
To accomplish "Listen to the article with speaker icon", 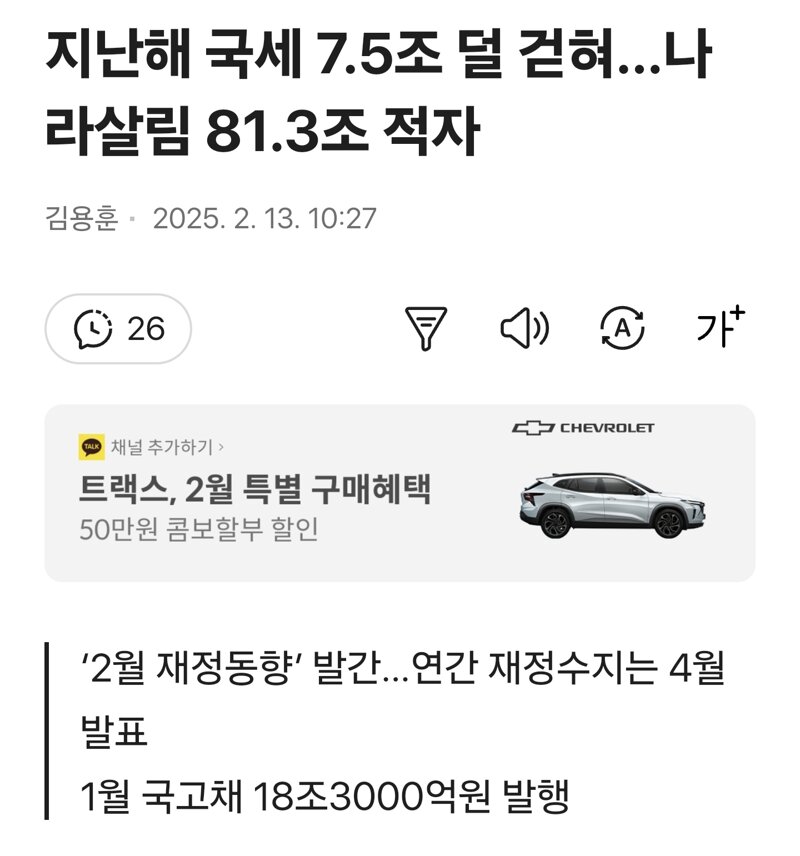I will (524, 328).
